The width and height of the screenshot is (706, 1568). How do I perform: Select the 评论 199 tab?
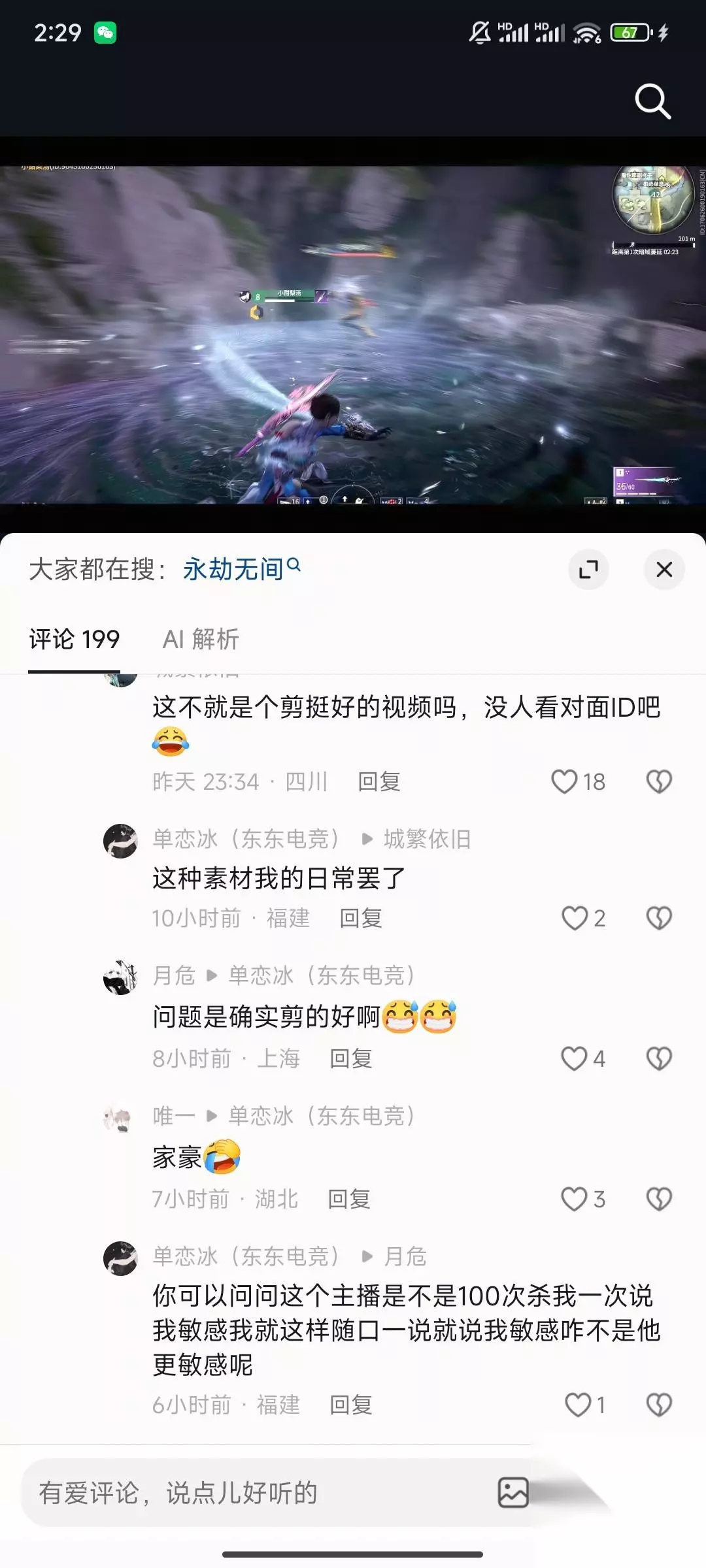(x=74, y=639)
